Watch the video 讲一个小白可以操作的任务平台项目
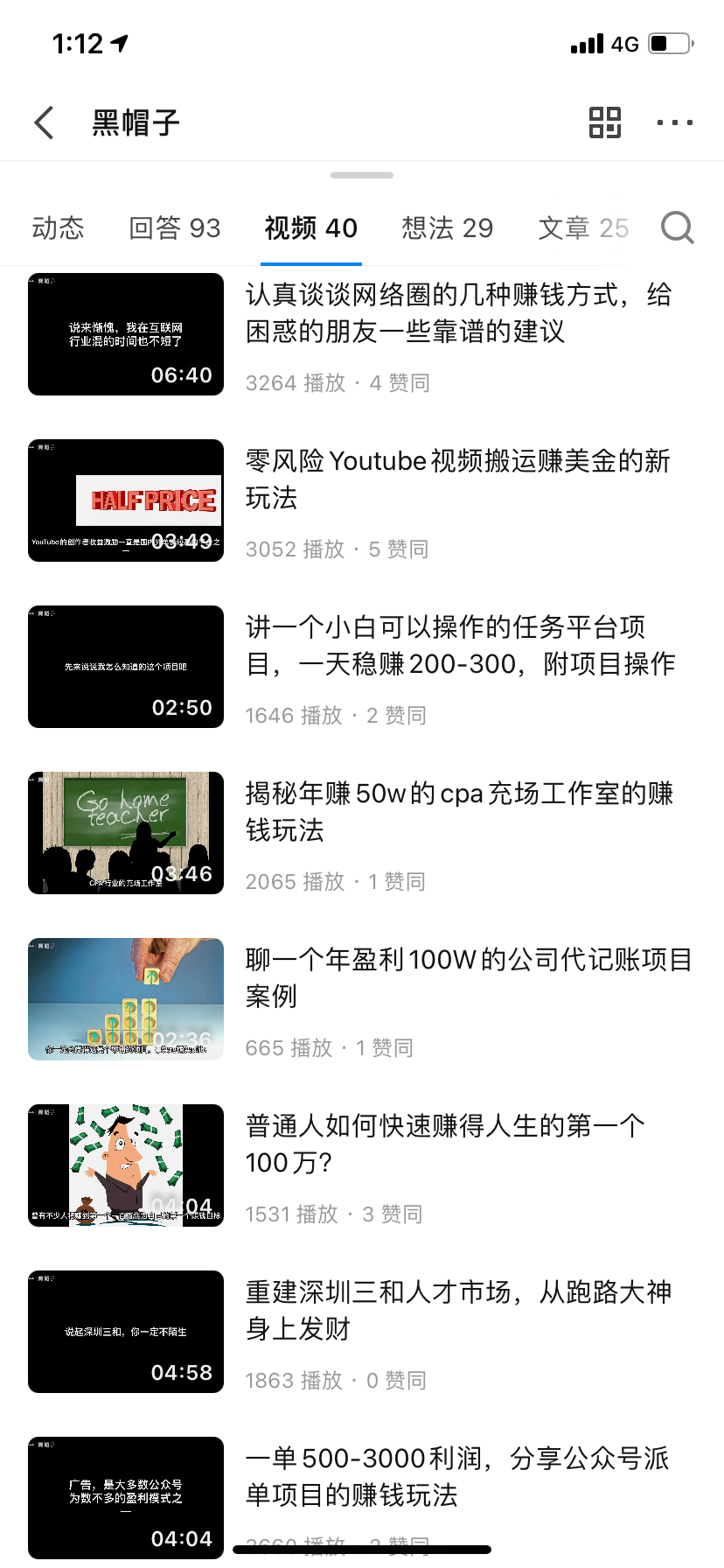This screenshot has height=1568, width=724. pos(126,667)
